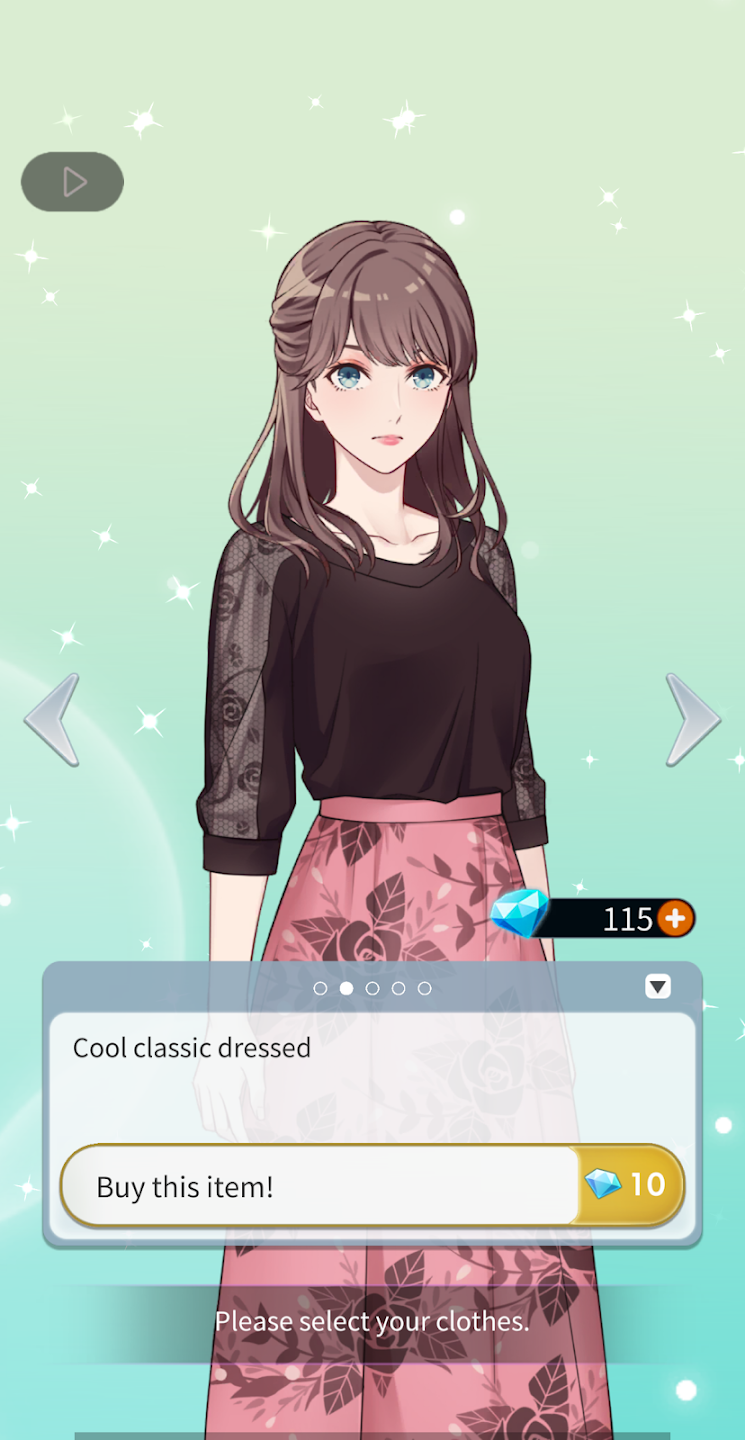Screen dimensions: 745x1440
Task: Tap the play button at top left
Action: (x=72, y=182)
